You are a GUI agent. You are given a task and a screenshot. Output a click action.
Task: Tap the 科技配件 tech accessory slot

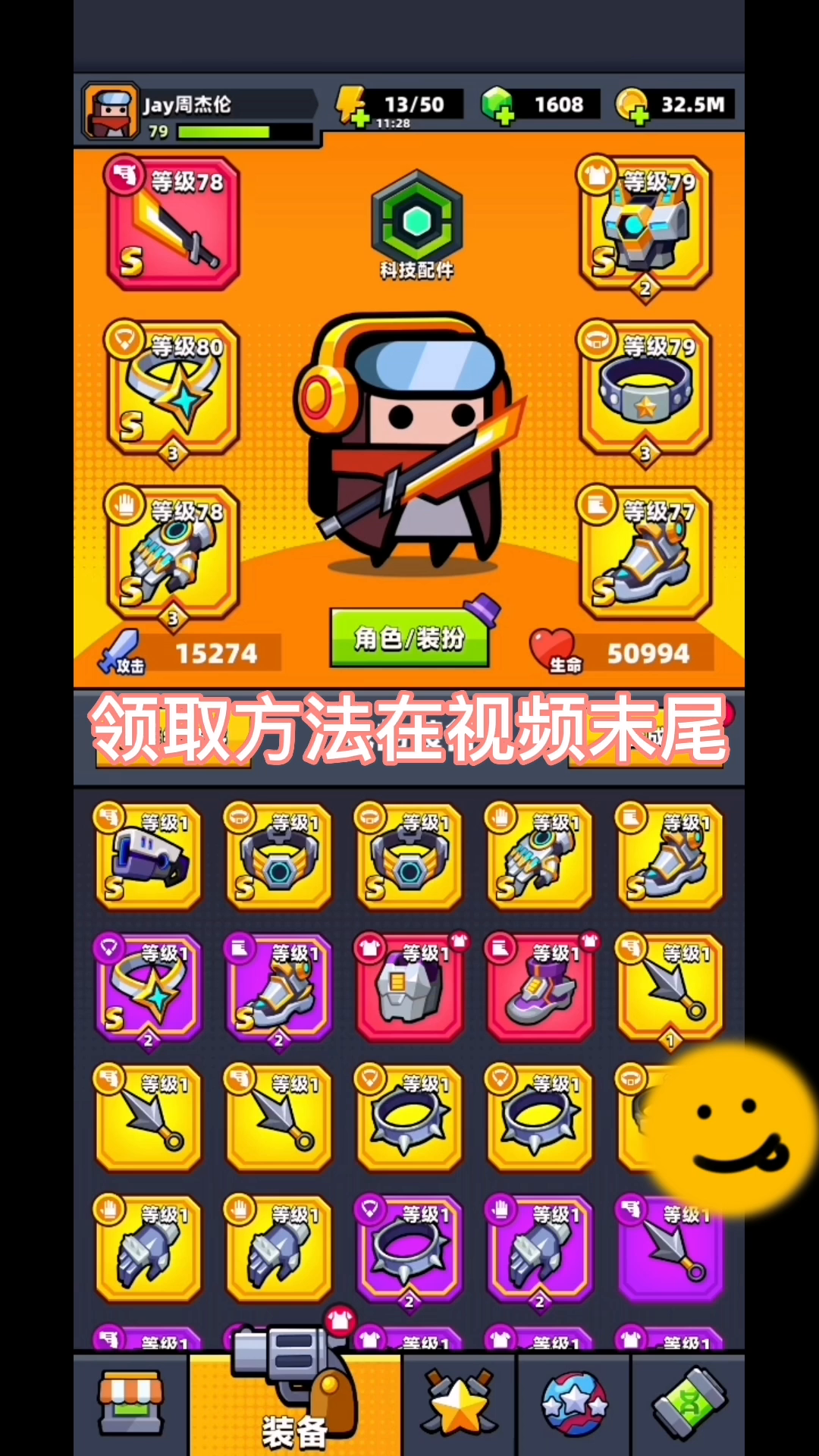[416, 225]
